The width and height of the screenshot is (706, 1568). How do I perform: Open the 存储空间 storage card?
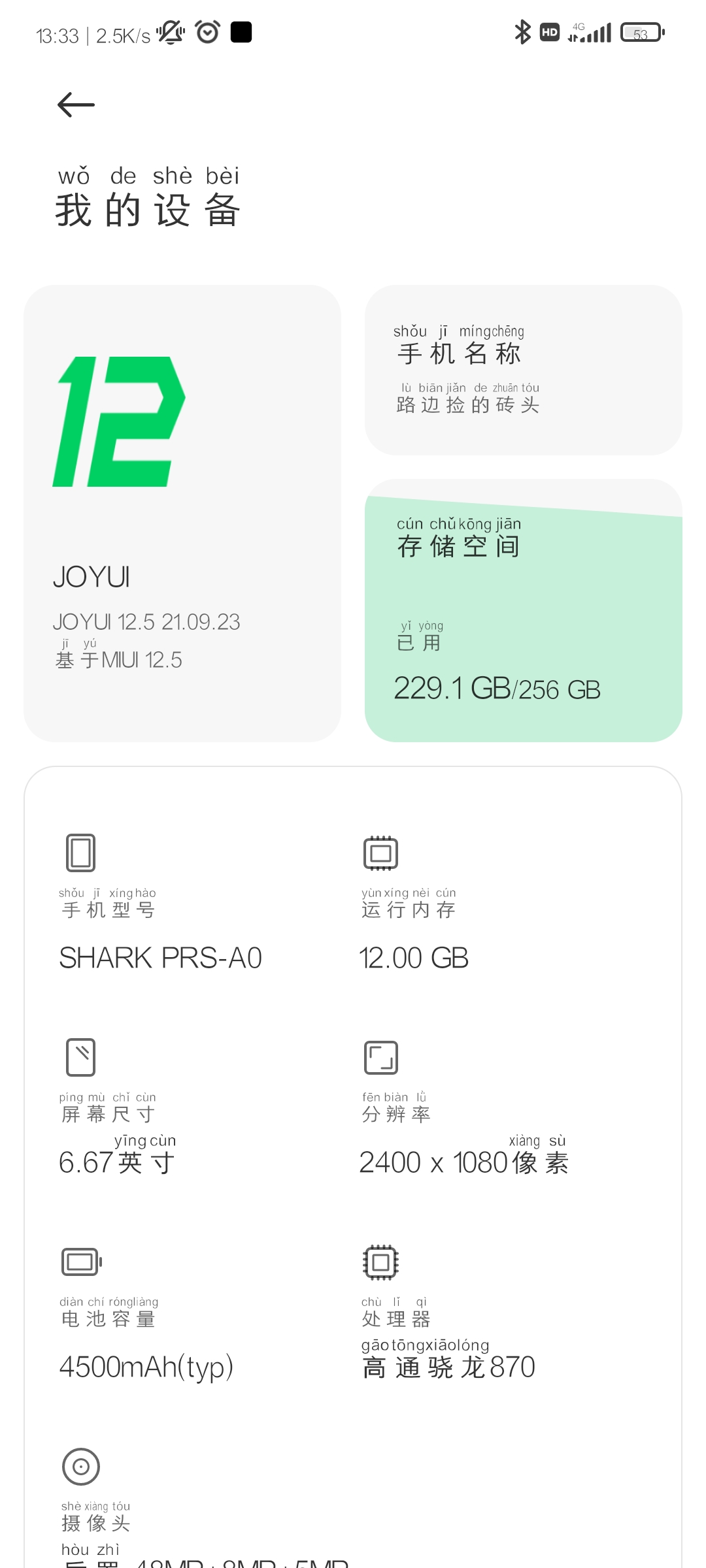click(x=523, y=610)
